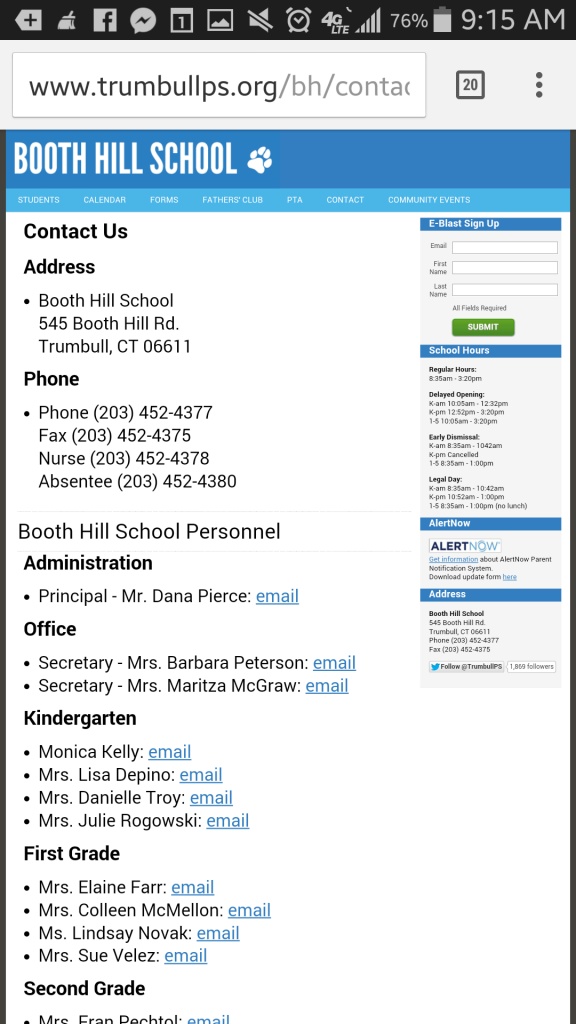Screen dimensions: 576x1024
Task: Select Community Events in the navigation
Action: [429, 200]
